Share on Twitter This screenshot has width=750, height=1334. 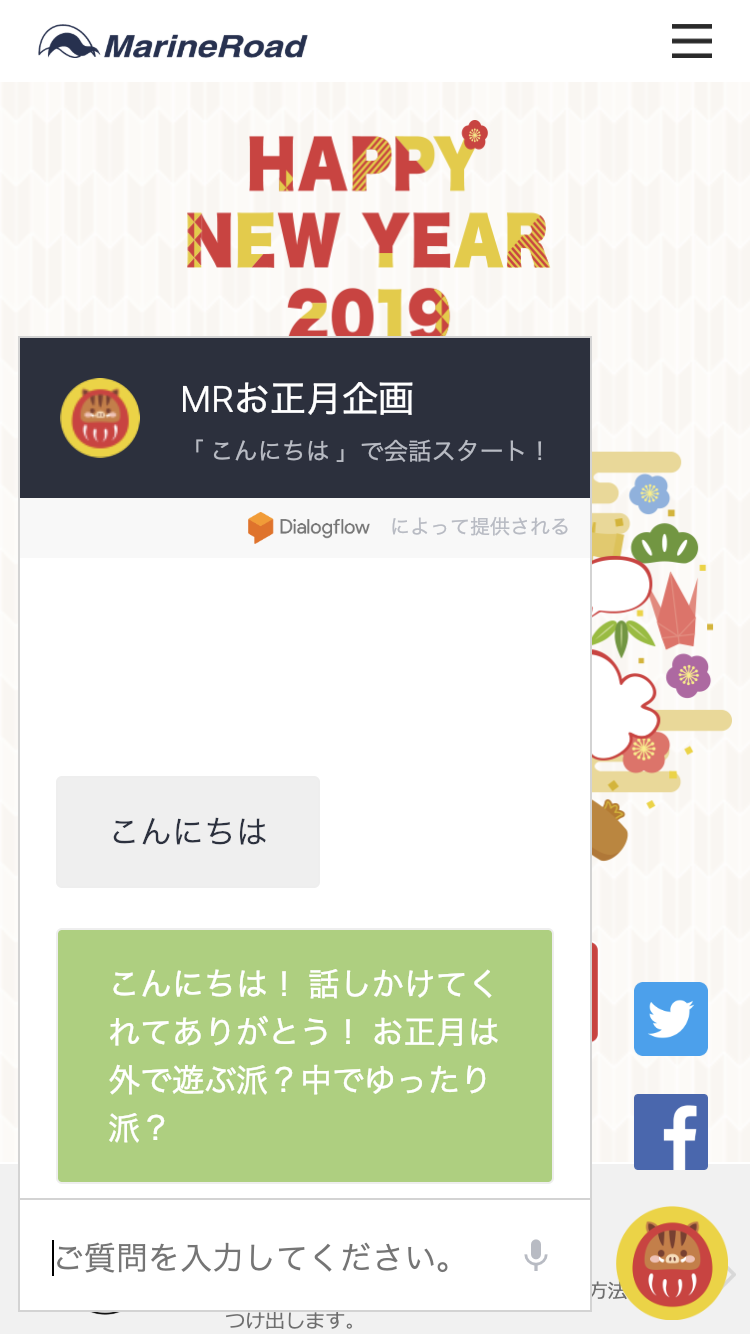click(670, 1019)
